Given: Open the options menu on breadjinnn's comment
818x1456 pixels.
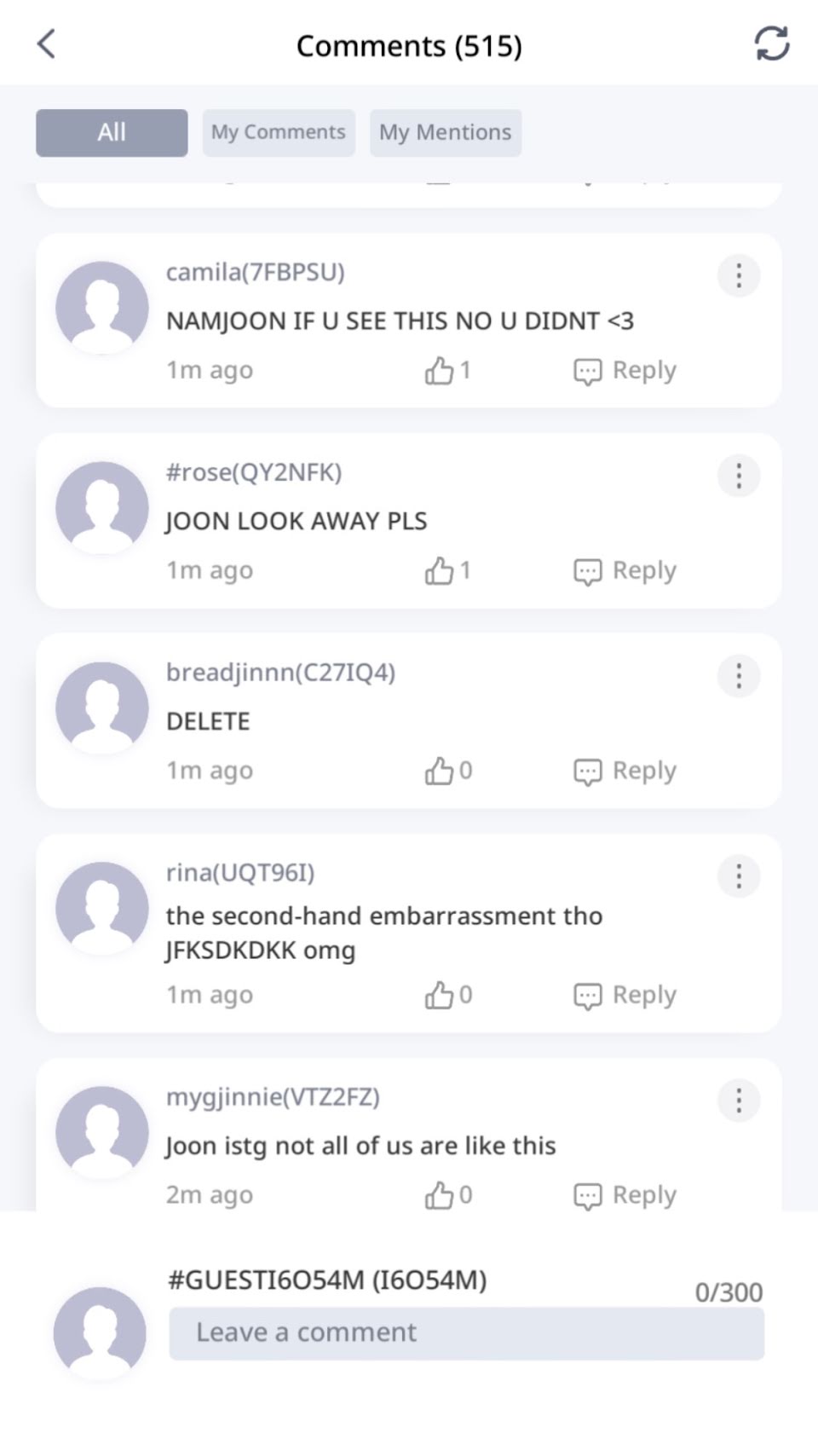Looking at the screenshot, I should 738,676.
